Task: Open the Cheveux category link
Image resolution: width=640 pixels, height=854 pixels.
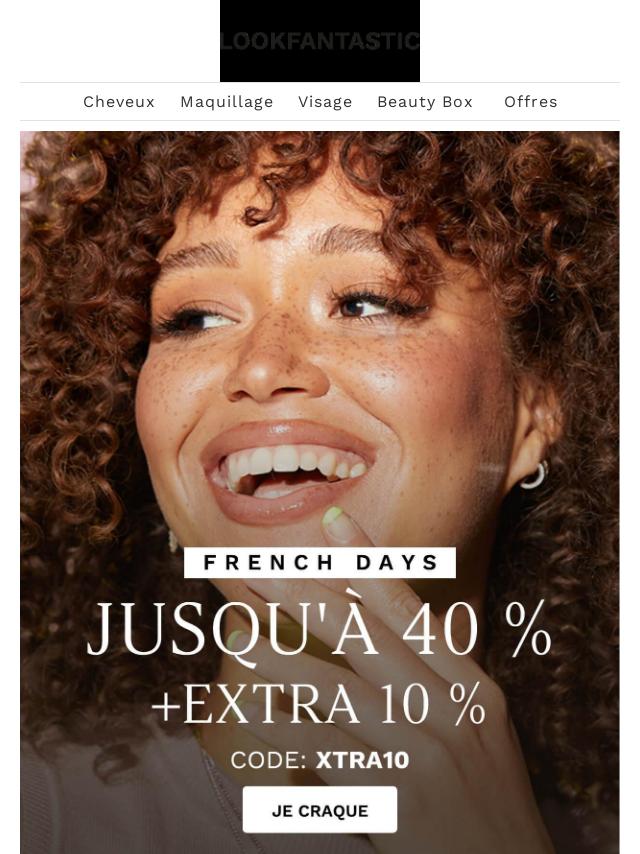Action: (x=119, y=102)
